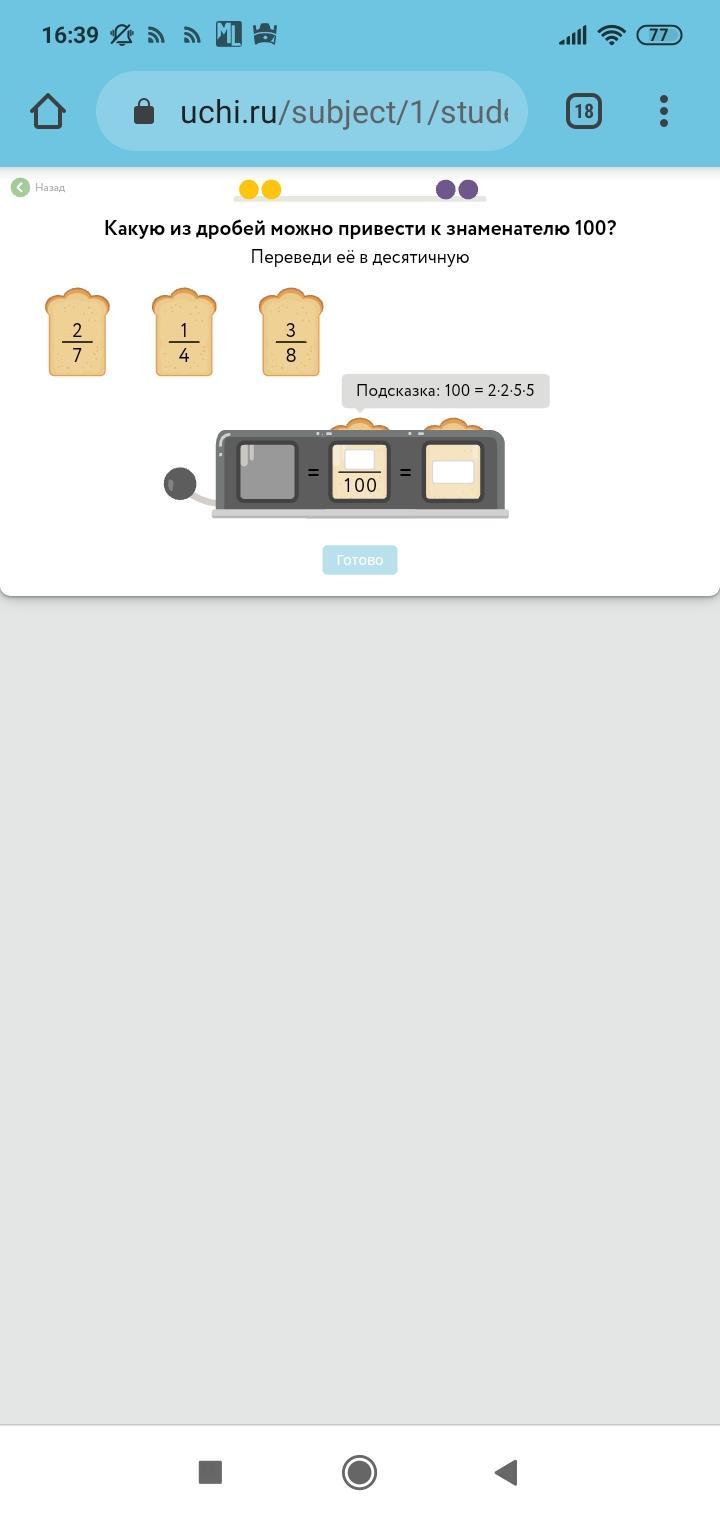
Task: Open the browser overflow menu
Action: coord(664,111)
